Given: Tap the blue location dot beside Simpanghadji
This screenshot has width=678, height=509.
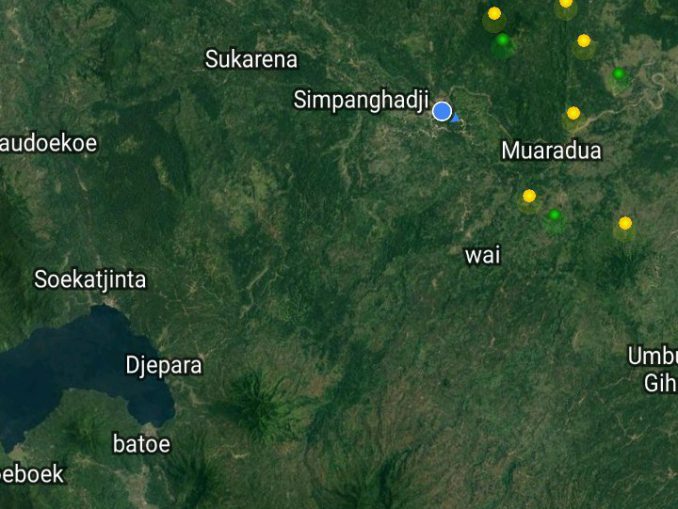Looking at the screenshot, I should pos(442,111).
